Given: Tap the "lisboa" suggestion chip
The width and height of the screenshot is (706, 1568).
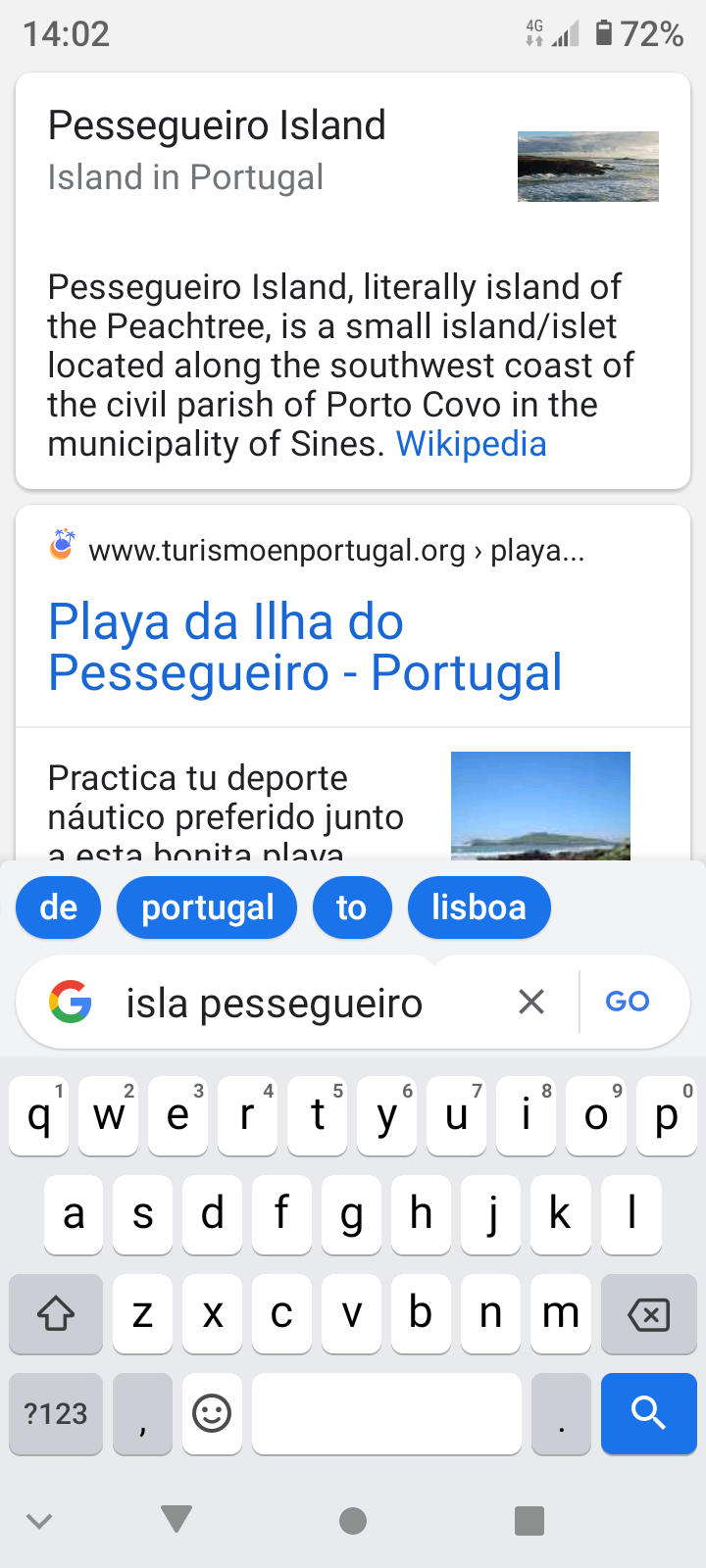Looking at the screenshot, I should [x=479, y=907].
